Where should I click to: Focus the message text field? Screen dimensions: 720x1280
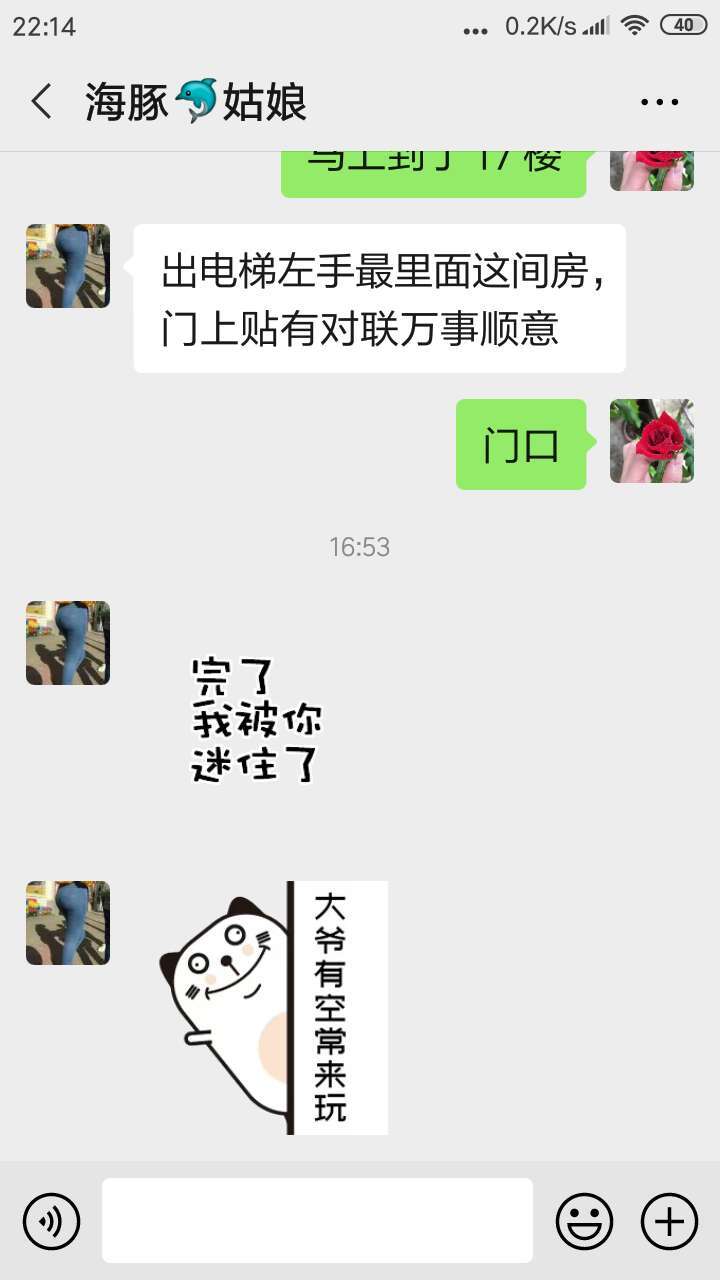317,1220
